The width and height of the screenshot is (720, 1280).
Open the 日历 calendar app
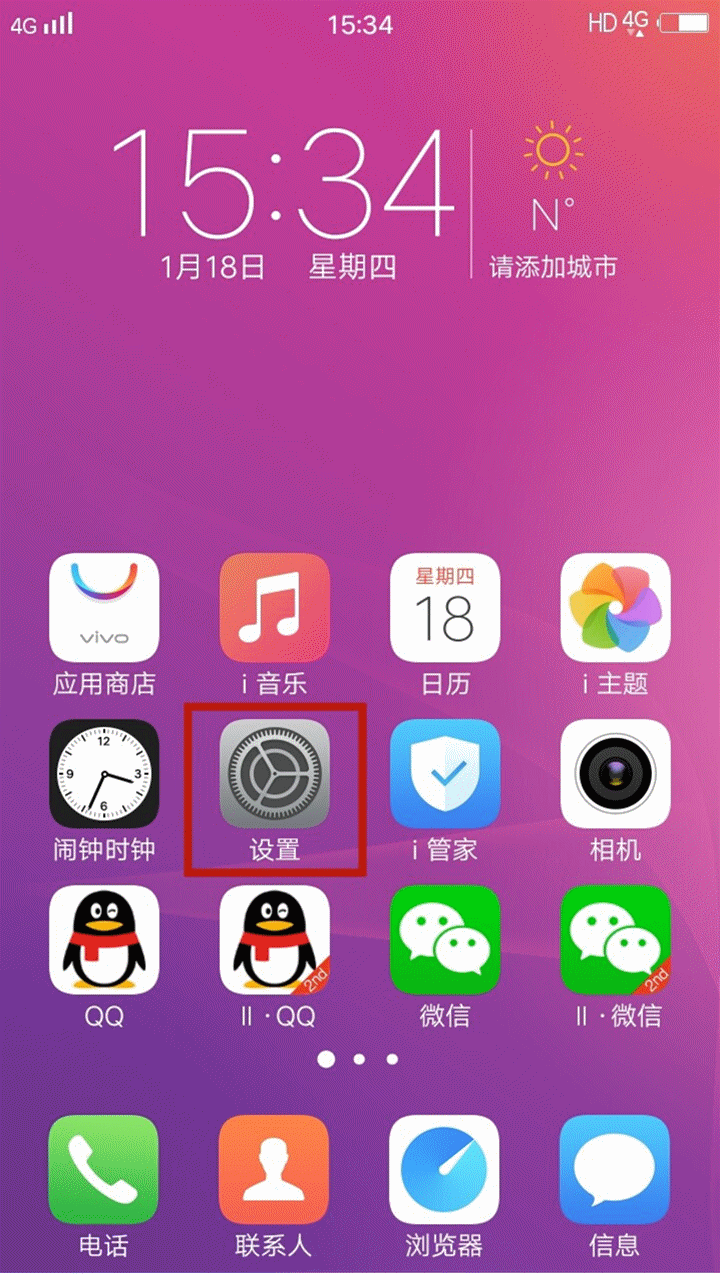444,608
